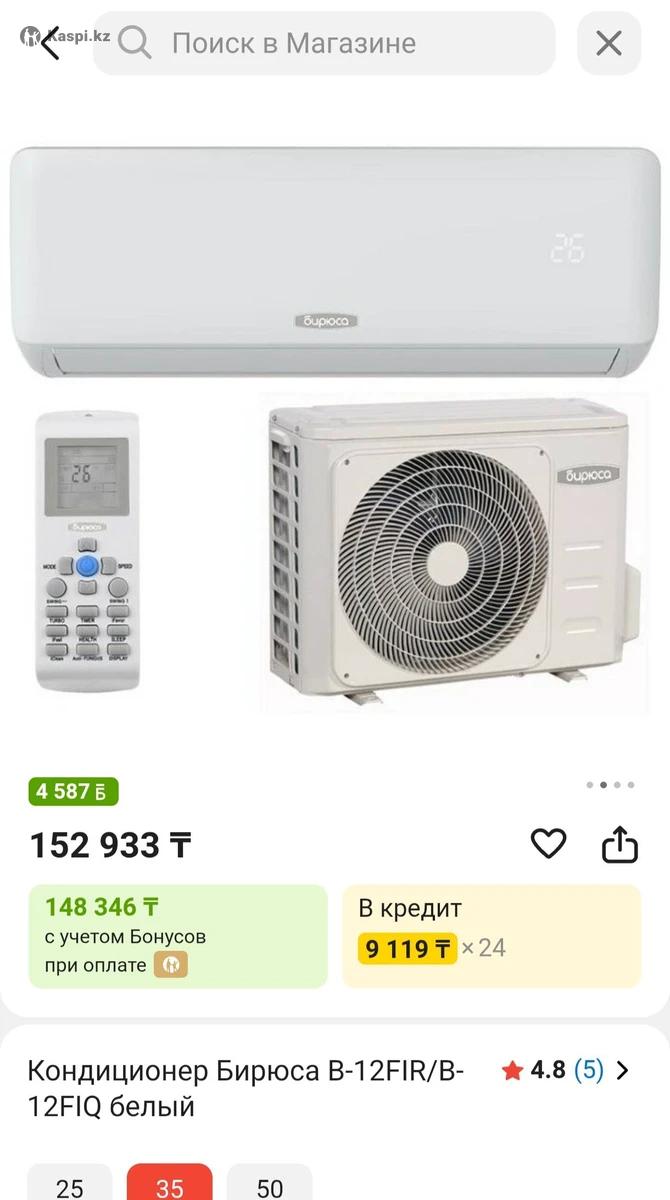Close the product page with X
The width and height of the screenshot is (670, 1200).
pos(609,43)
